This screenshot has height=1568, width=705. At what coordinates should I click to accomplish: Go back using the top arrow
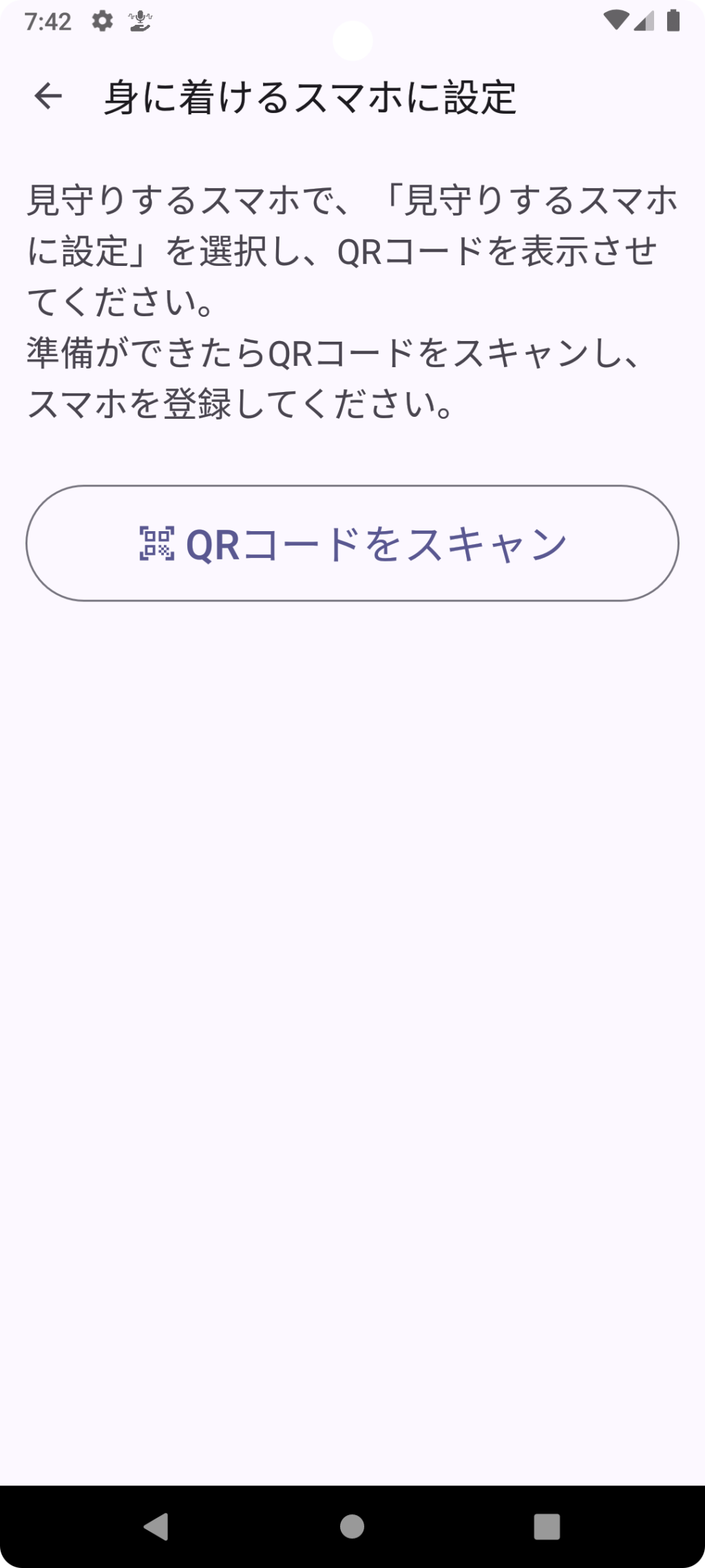tap(48, 96)
